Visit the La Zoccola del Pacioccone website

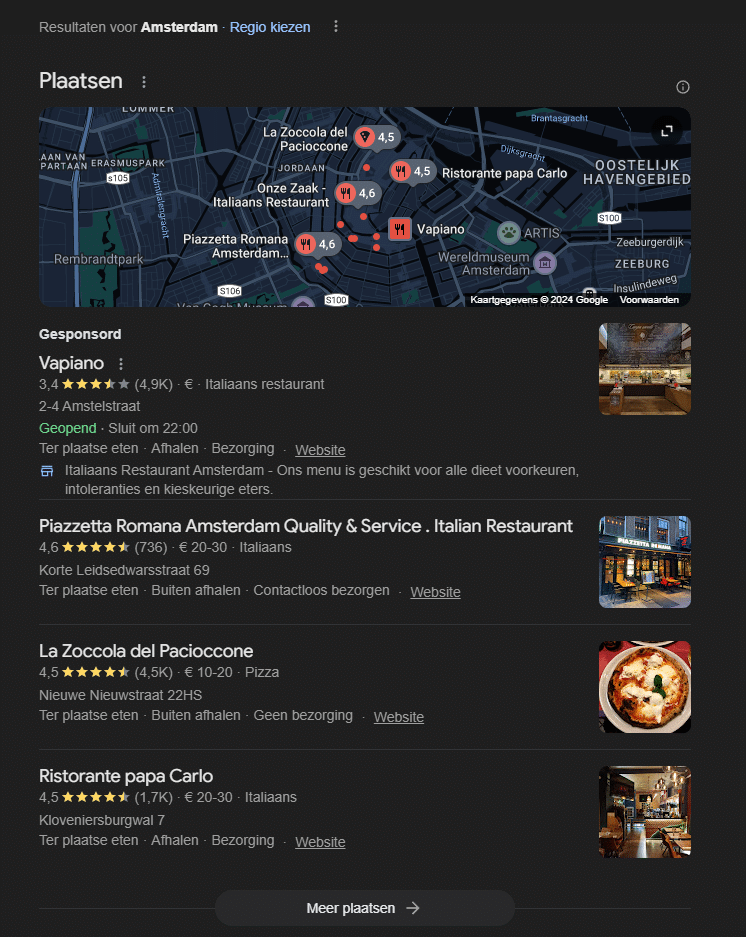click(x=398, y=717)
